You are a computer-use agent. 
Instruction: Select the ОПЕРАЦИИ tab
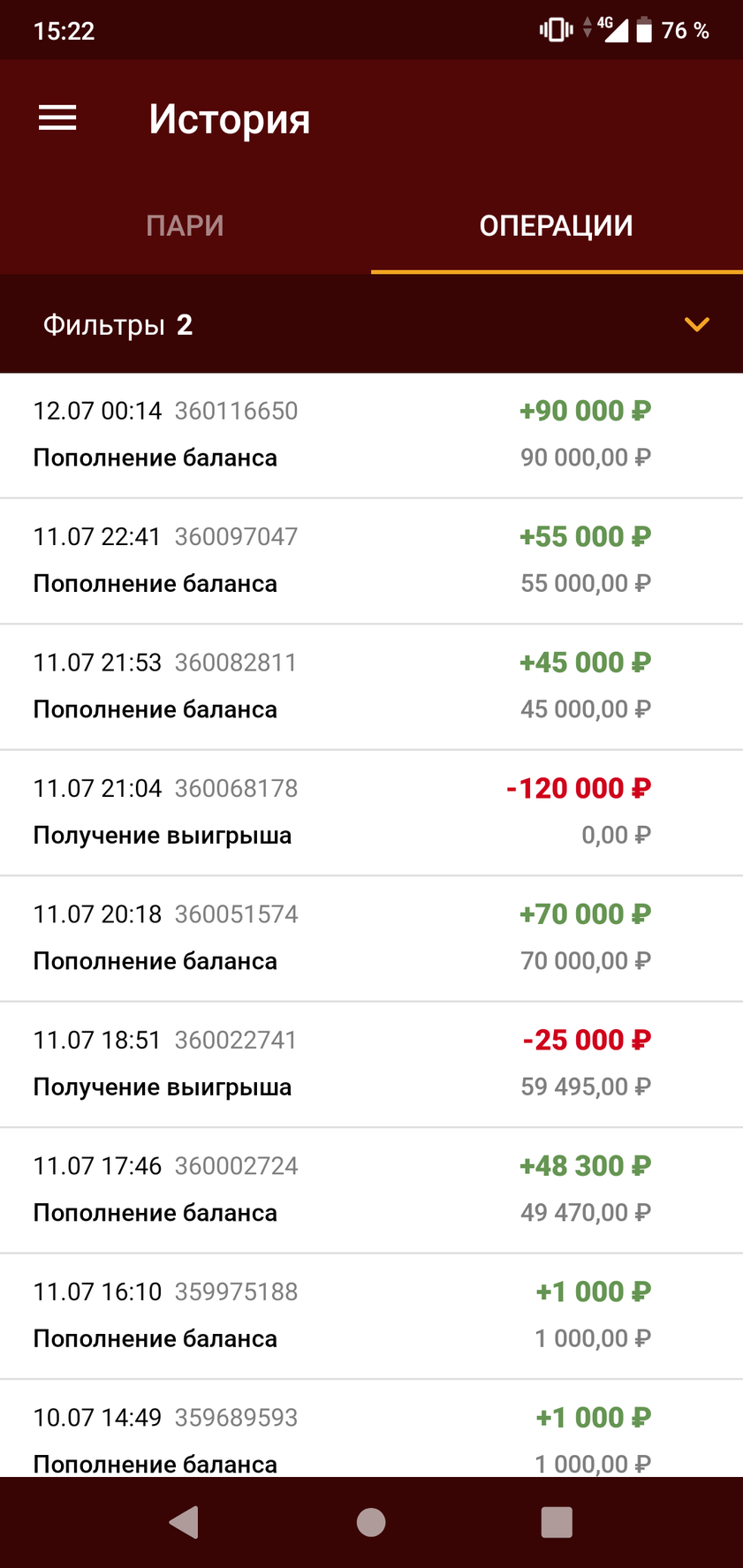pos(557,226)
